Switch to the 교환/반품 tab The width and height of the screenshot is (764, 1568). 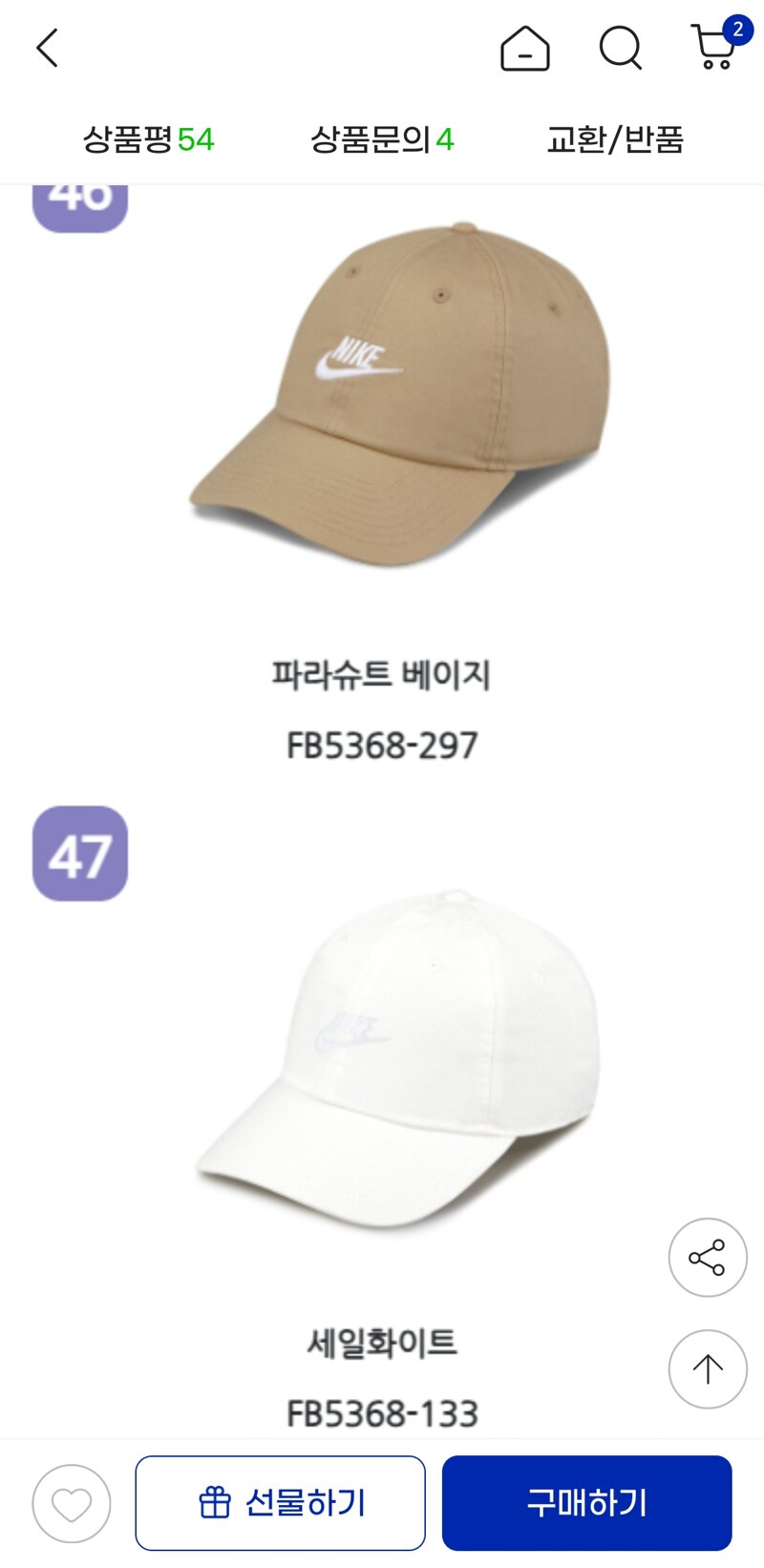click(615, 139)
